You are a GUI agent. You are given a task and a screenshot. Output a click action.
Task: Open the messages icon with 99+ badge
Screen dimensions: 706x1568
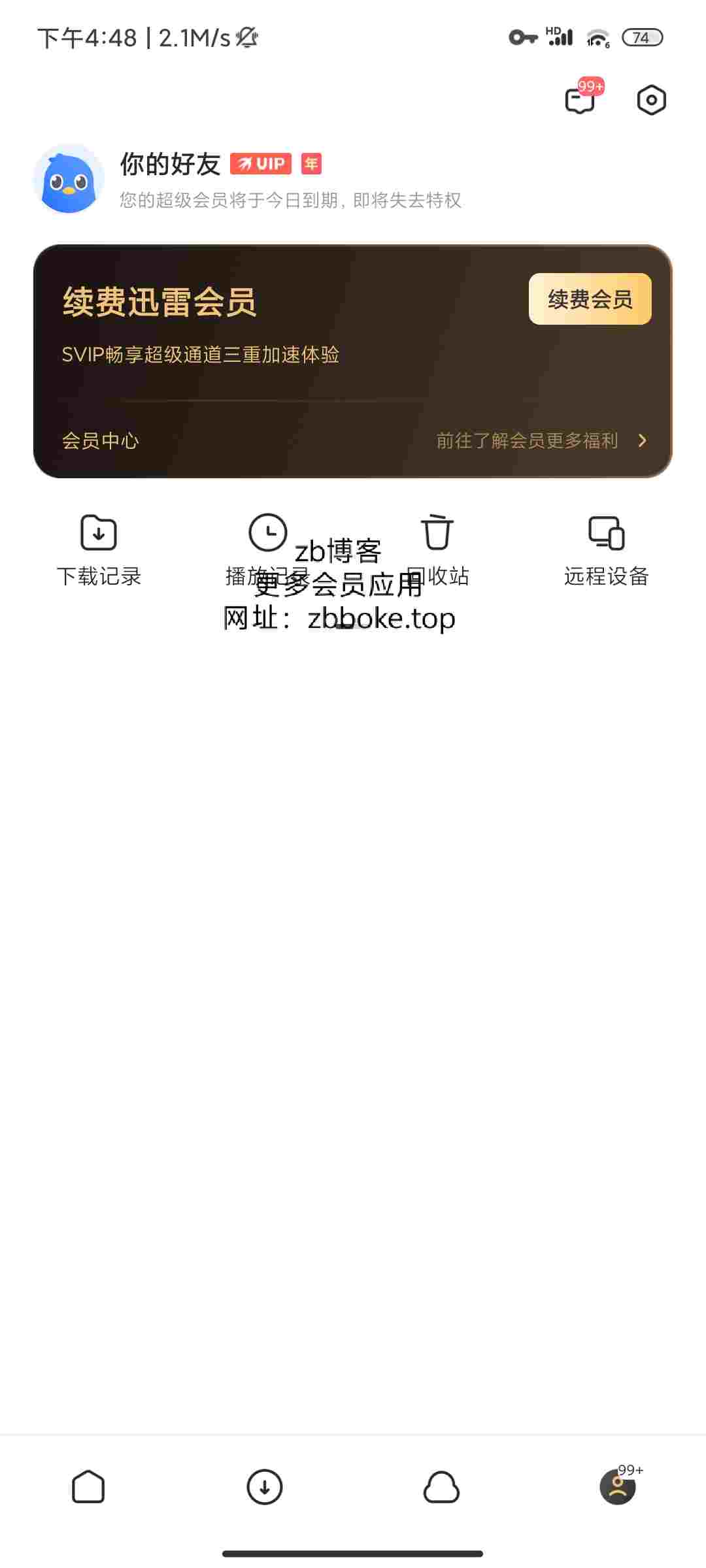tap(580, 101)
